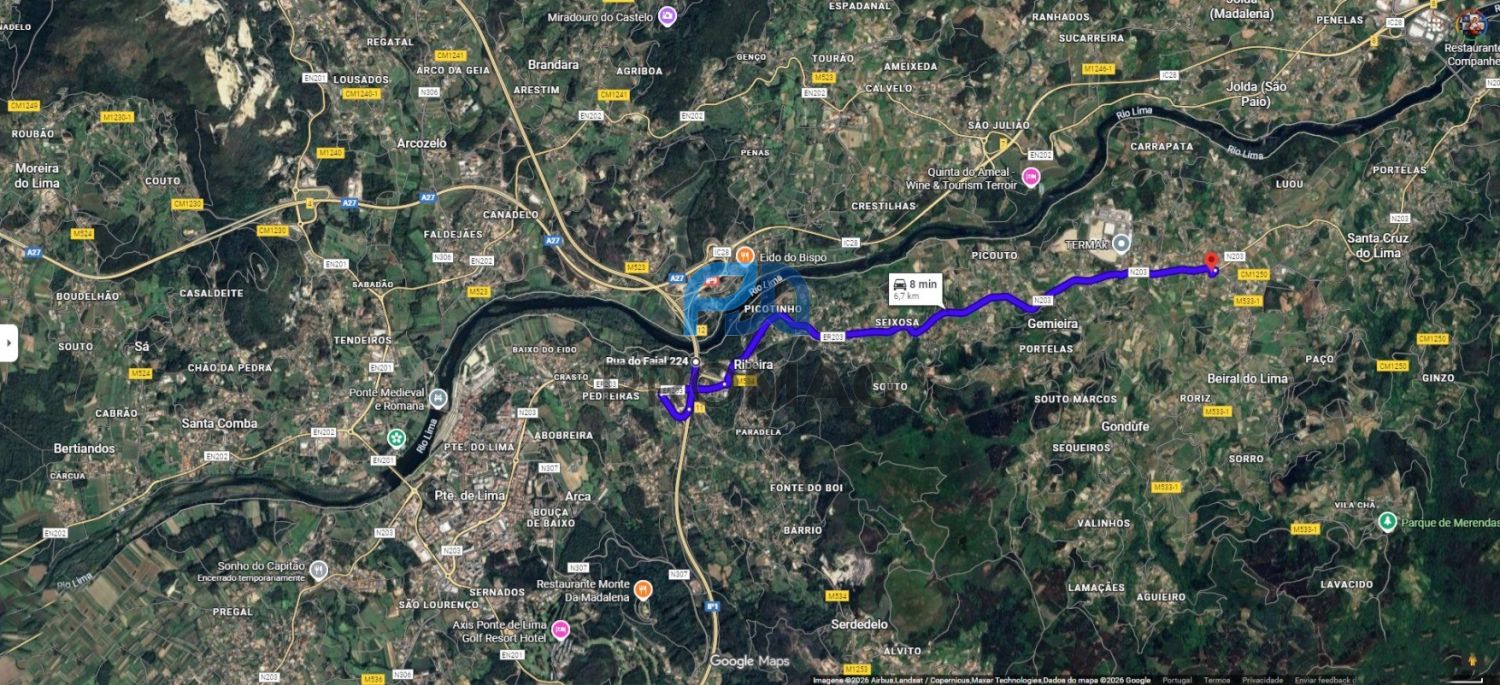Select the Sonho do Capitão restaurant marker
The width and height of the screenshot is (1500, 685).
pyautogui.click(x=318, y=570)
